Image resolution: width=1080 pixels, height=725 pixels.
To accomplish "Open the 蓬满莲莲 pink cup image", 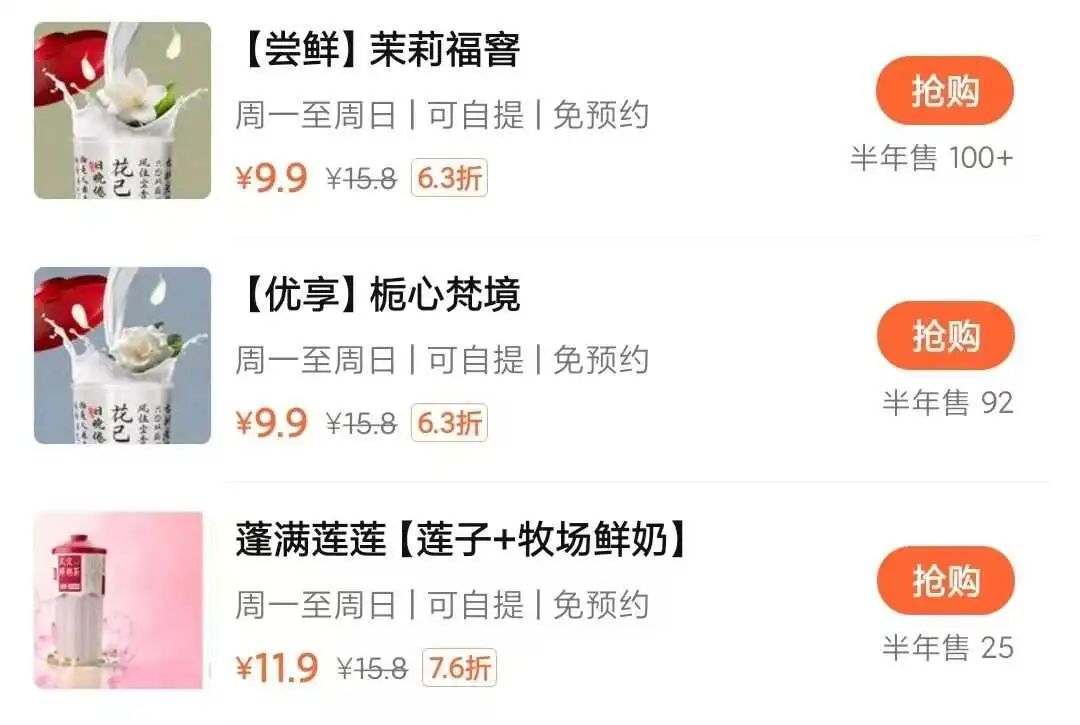I will click(120, 600).
